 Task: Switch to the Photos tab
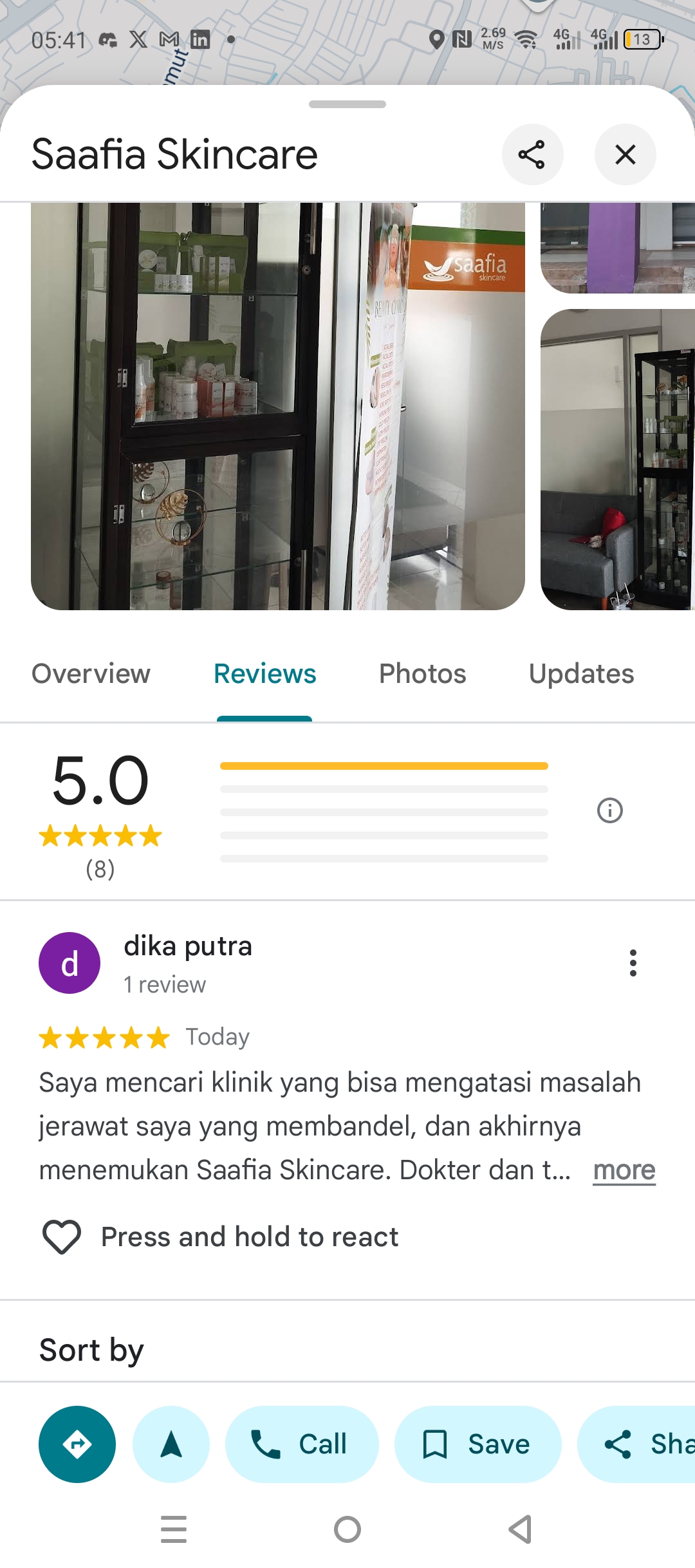(422, 674)
